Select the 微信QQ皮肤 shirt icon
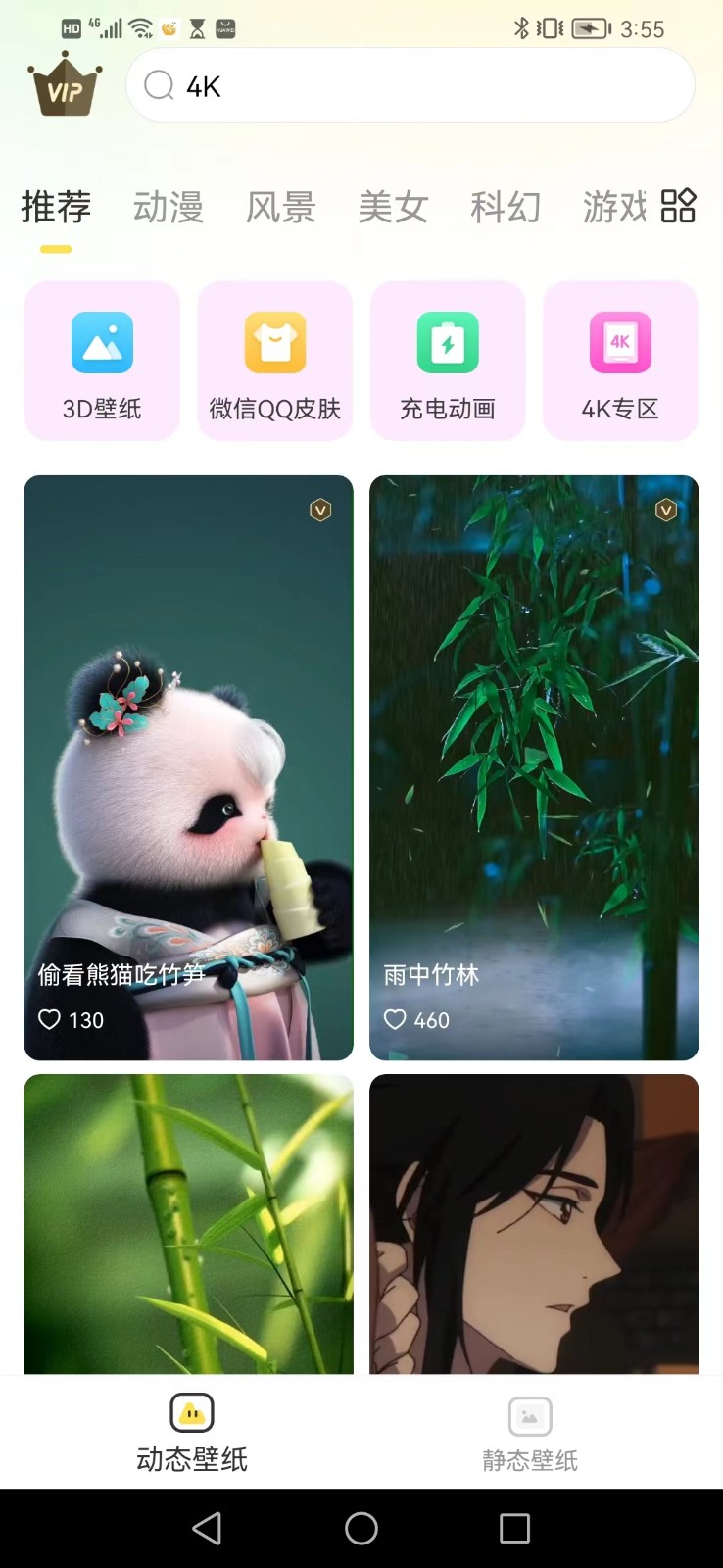The image size is (723, 1568). click(x=274, y=343)
